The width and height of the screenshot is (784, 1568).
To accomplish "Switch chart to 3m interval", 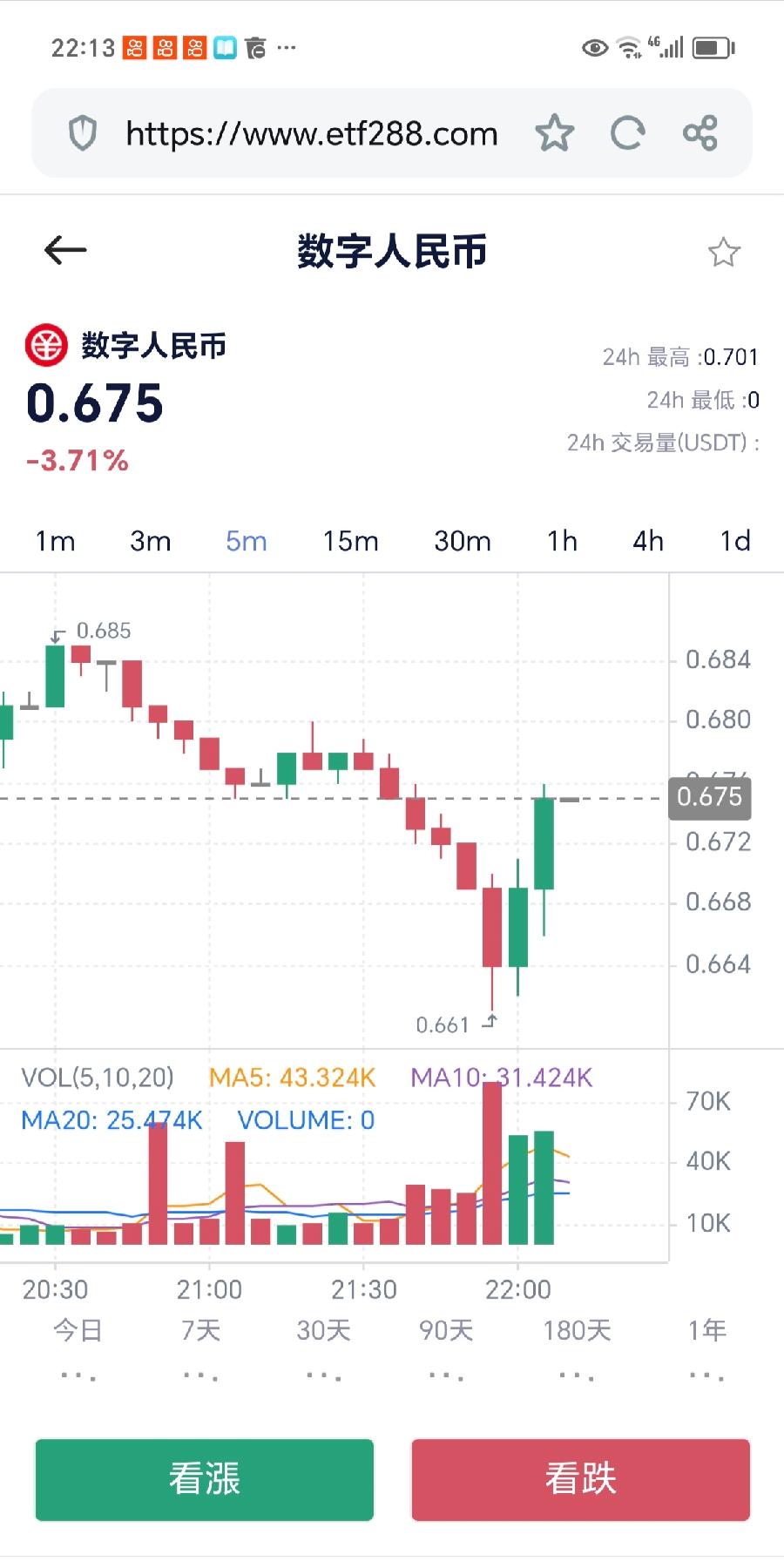I will pyautogui.click(x=151, y=541).
